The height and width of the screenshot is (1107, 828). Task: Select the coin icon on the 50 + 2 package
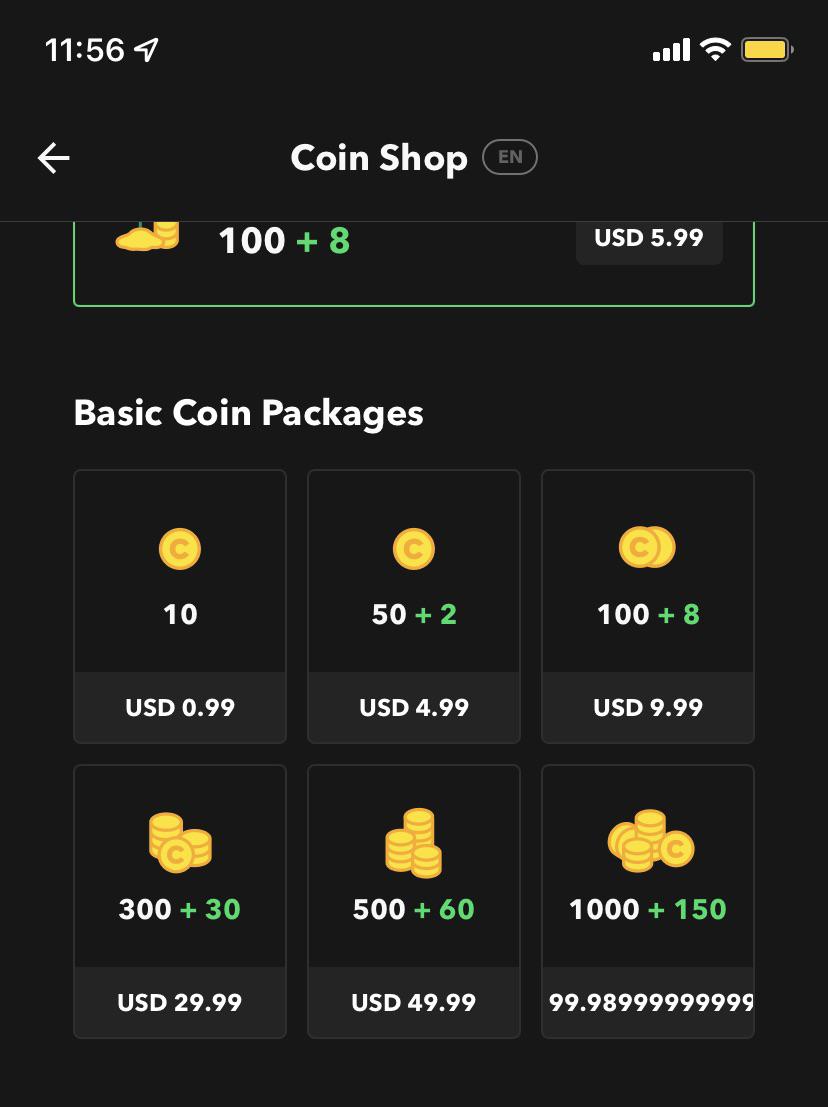(414, 548)
